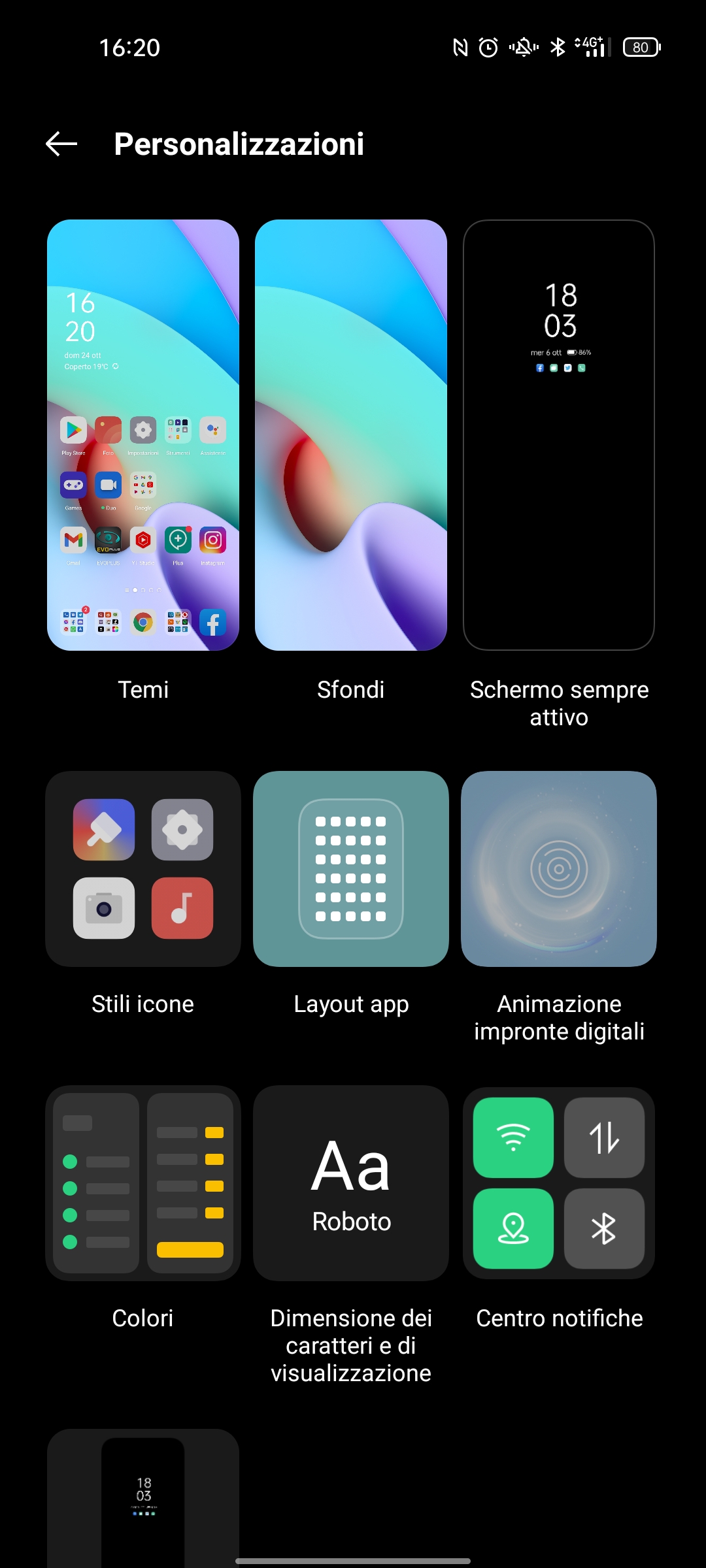
Task: Select the Layout app tile
Action: [x=351, y=869]
